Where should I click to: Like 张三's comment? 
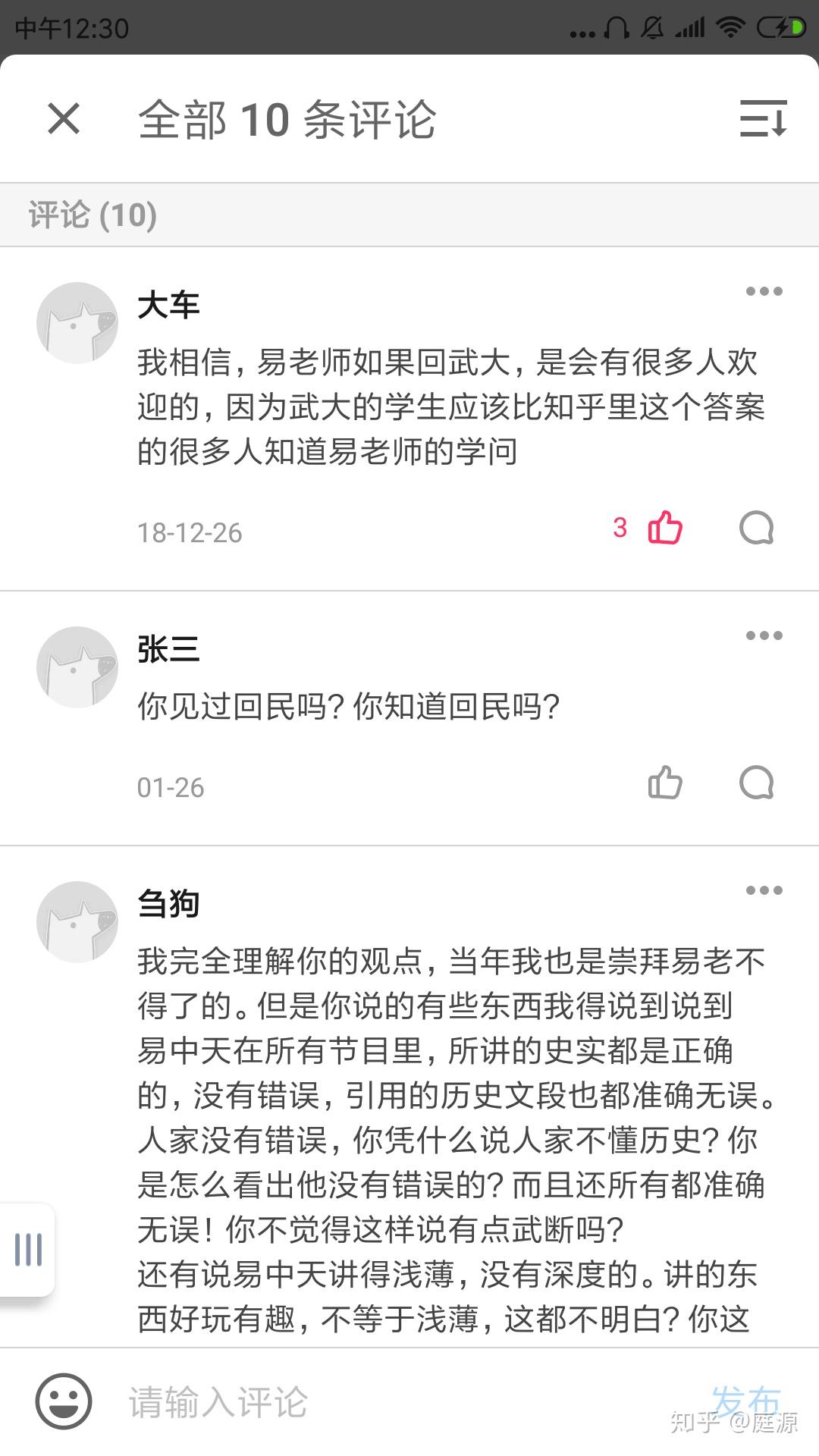pos(665,783)
